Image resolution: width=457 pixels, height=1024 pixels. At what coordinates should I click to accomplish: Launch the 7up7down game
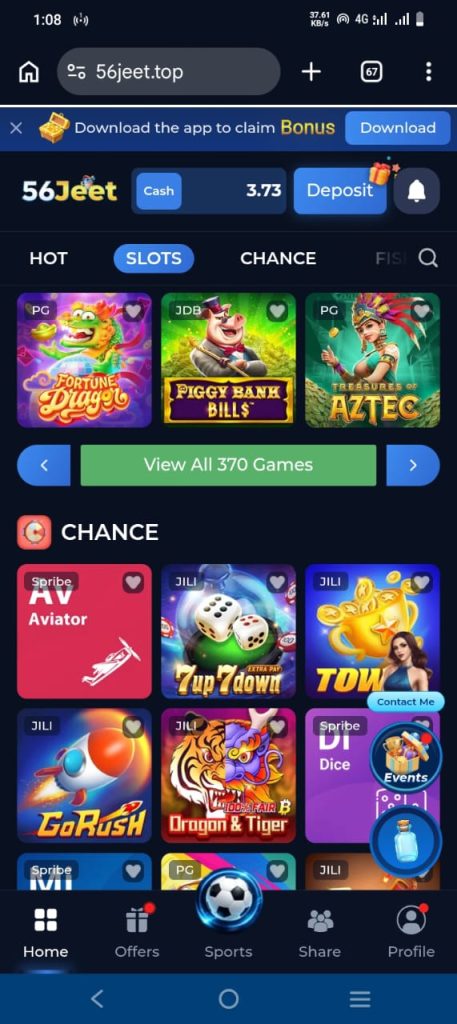[228, 632]
